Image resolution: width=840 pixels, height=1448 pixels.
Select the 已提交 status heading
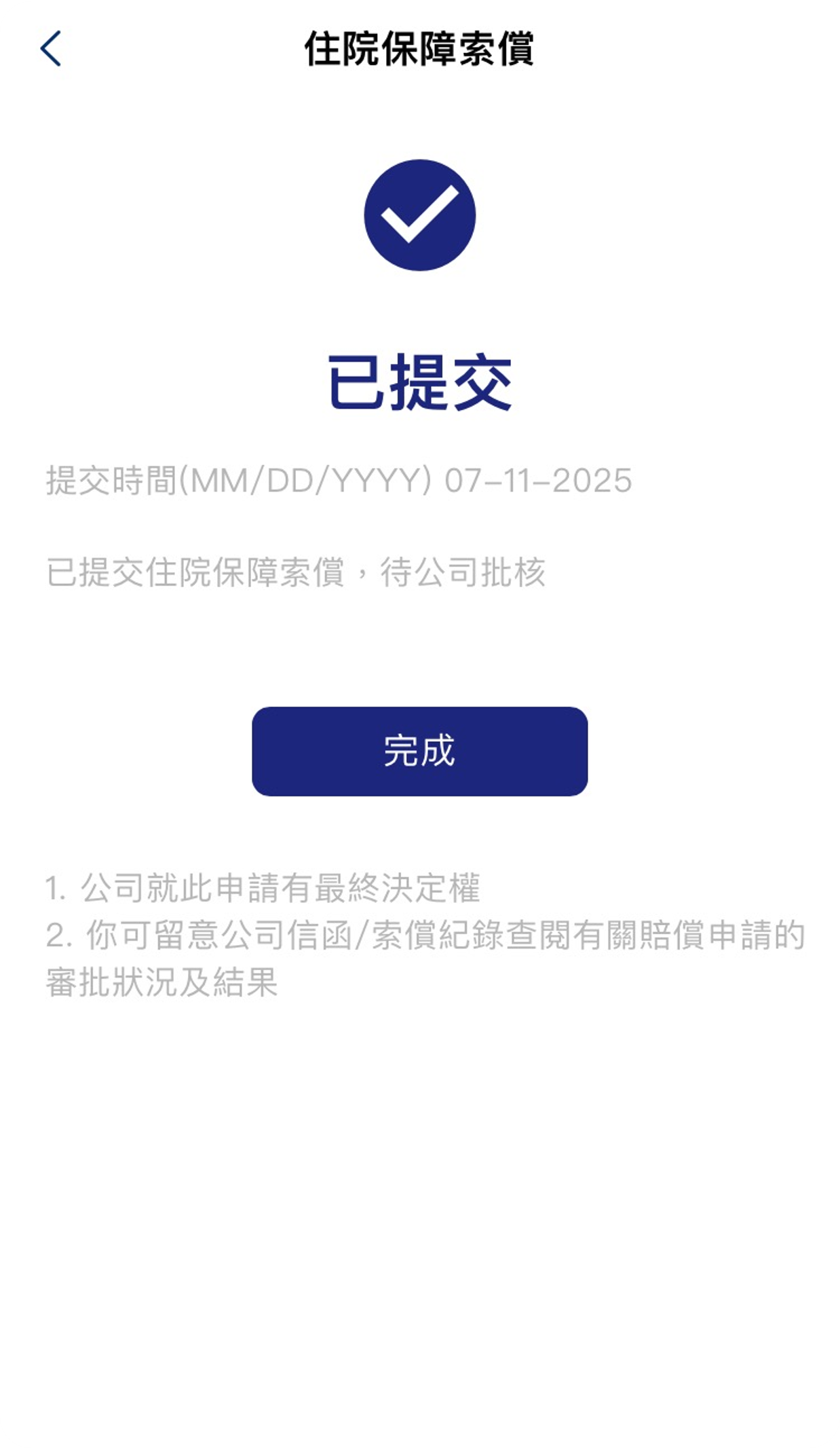tap(419, 380)
